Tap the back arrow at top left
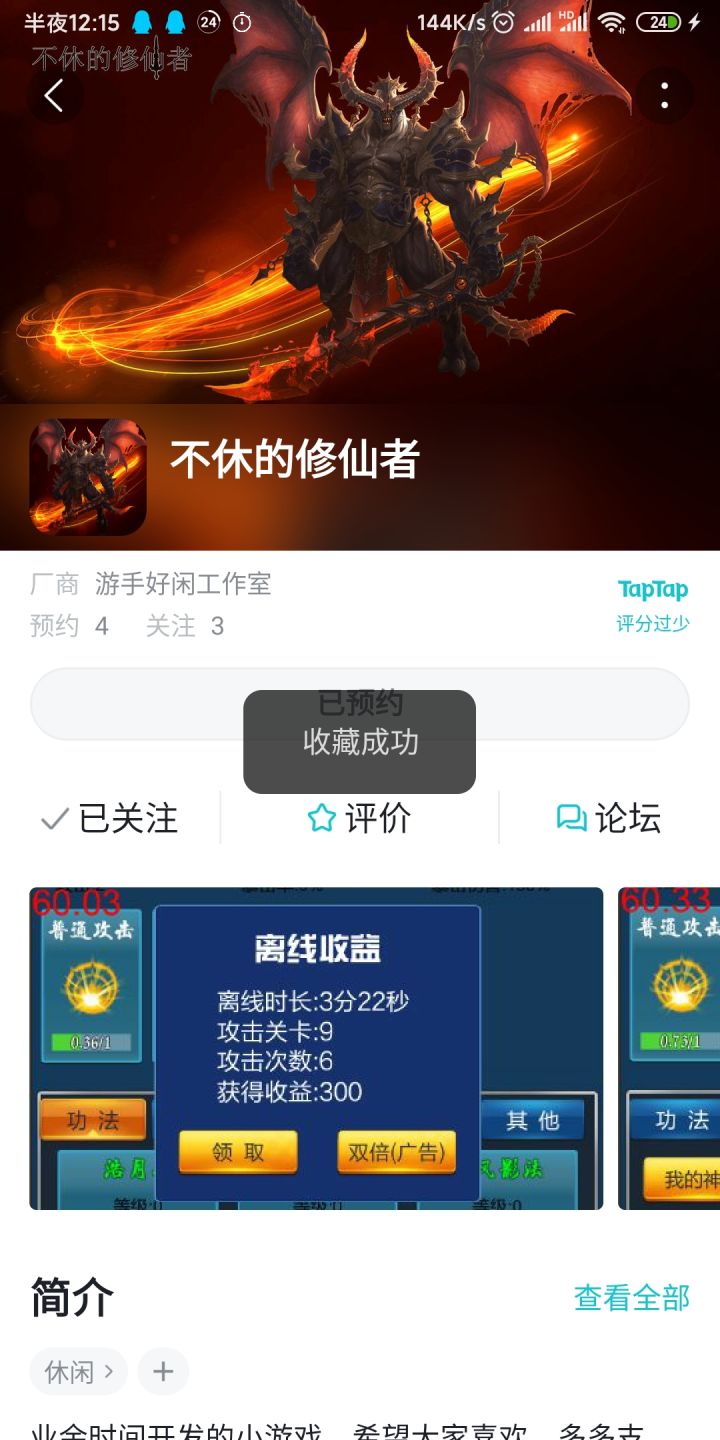The width and height of the screenshot is (720, 1440). [52, 97]
